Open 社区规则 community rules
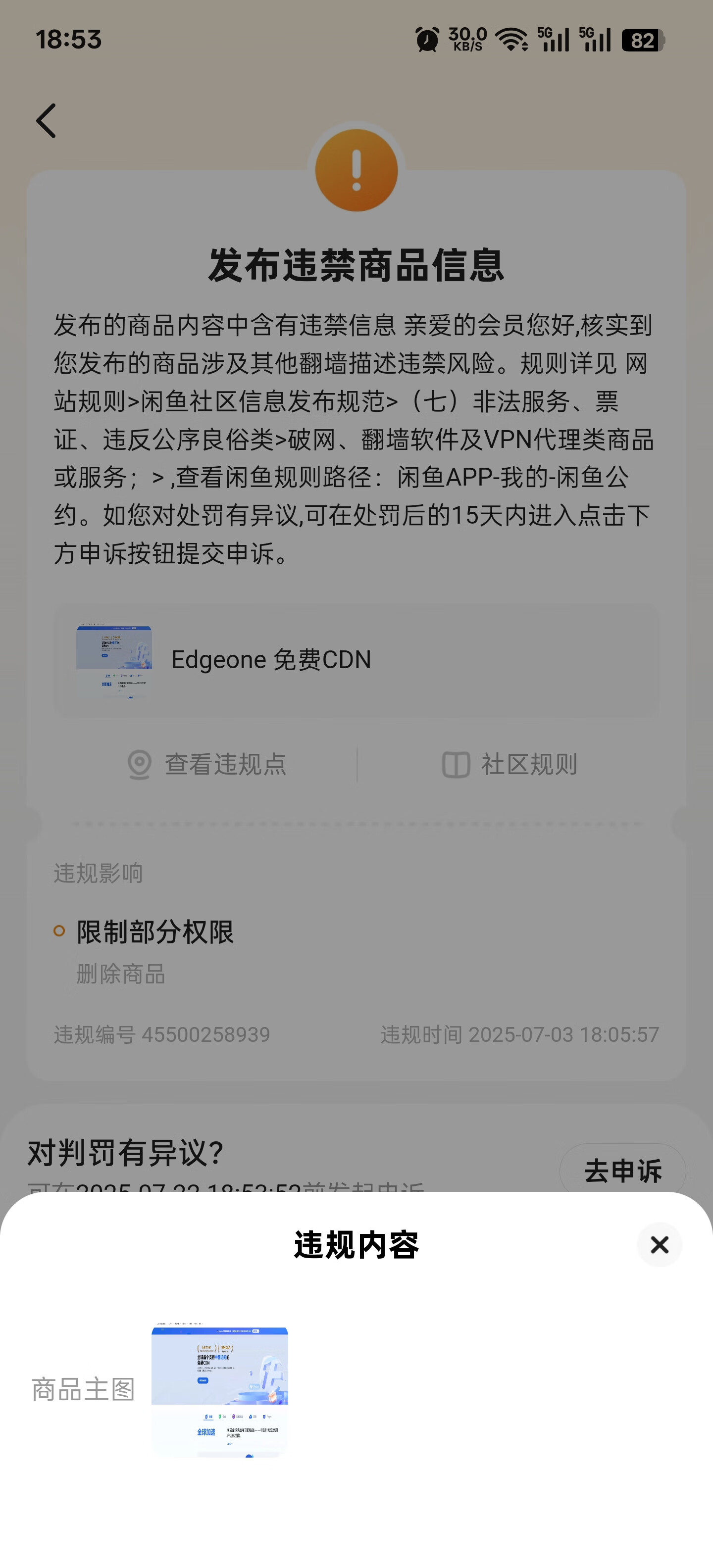This screenshot has height=1568, width=713. 509,764
